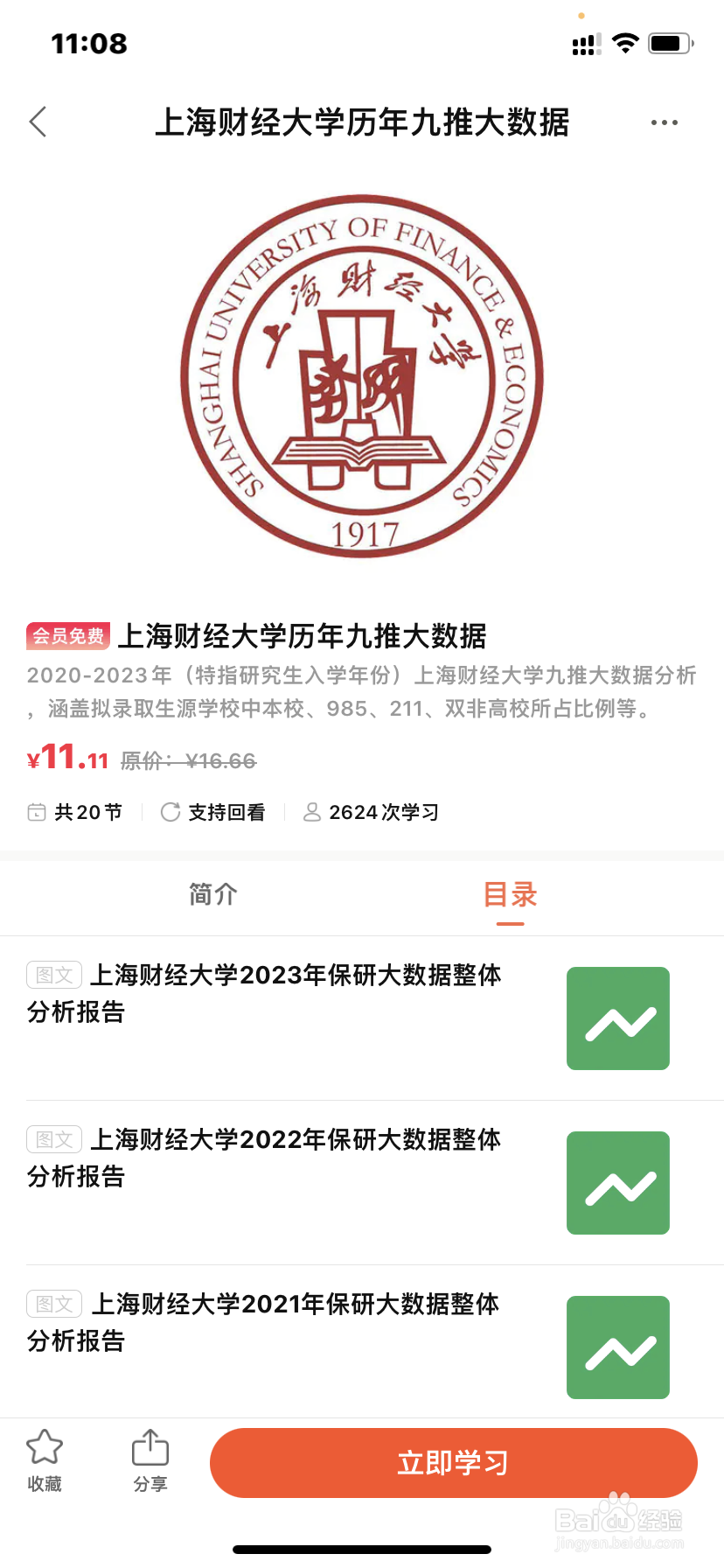Select the 目录 tab
The width and height of the screenshot is (724, 1568).
(510, 894)
